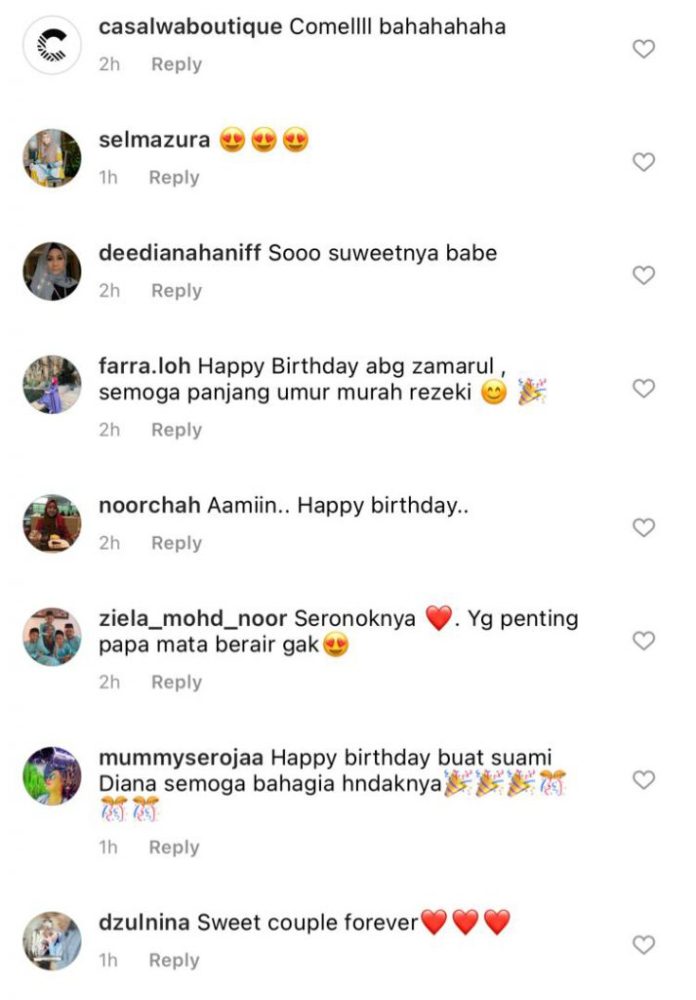Reply to casalwaboutique's comment
The image size is (696, 1000).
176,64
